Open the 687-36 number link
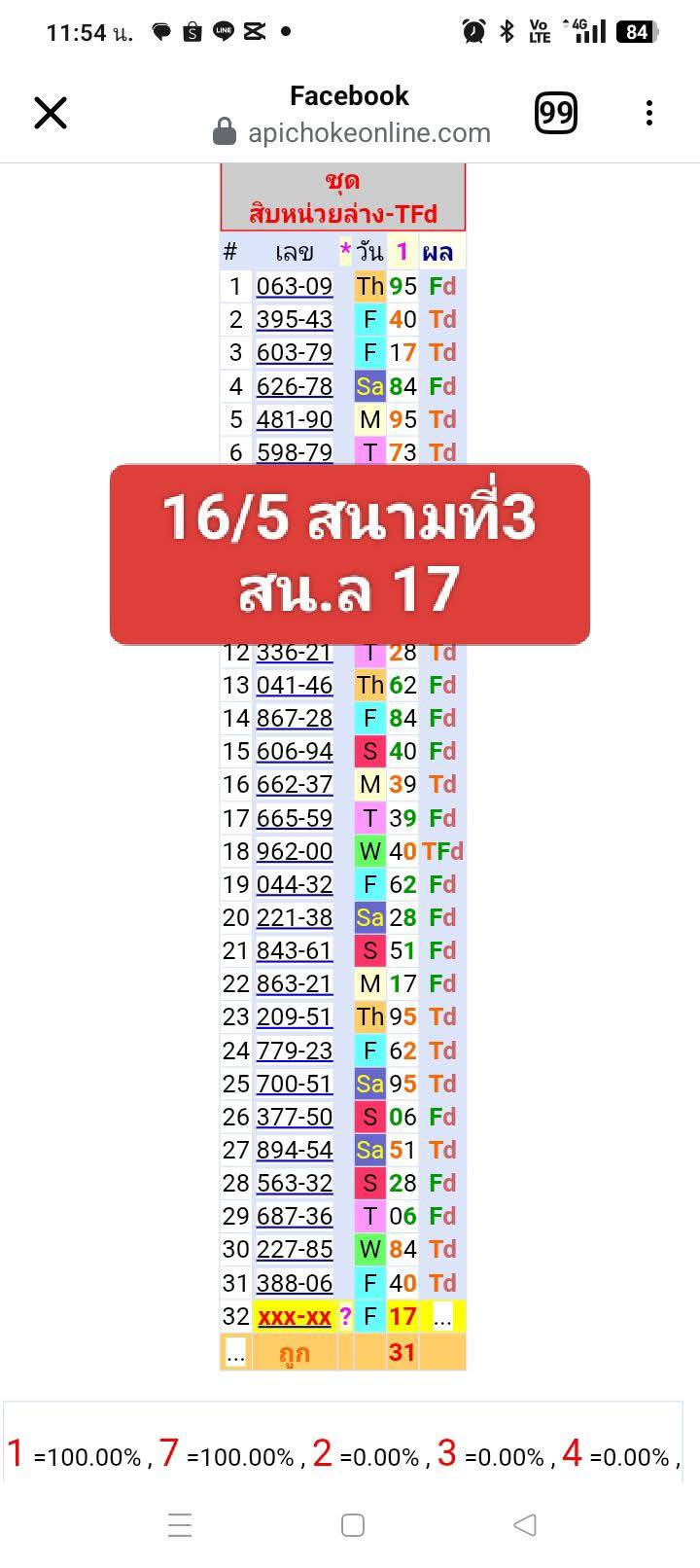 click(x=294, y=1217)
